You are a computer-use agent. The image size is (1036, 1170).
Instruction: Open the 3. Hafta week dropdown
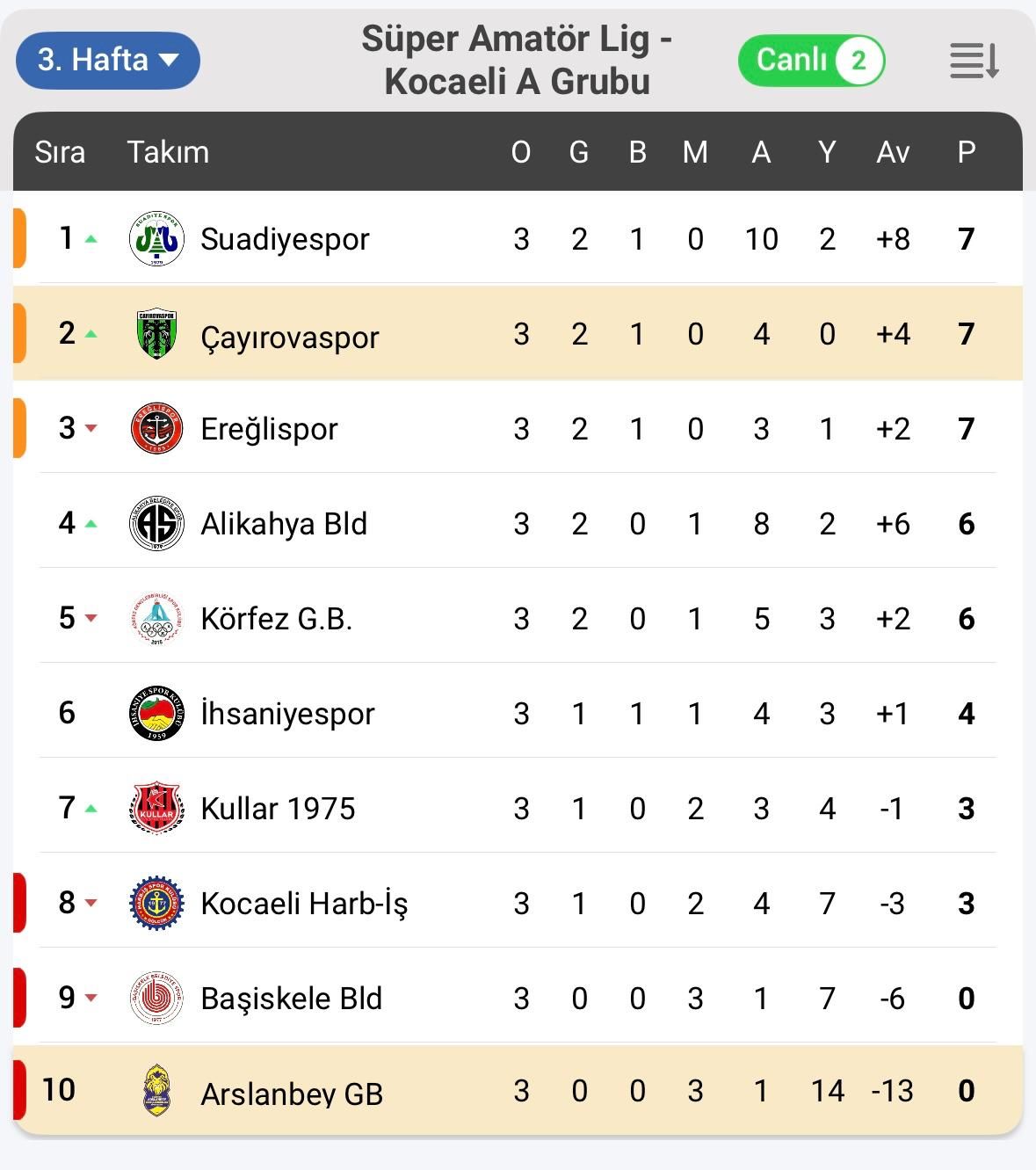[x=108, y=60]
